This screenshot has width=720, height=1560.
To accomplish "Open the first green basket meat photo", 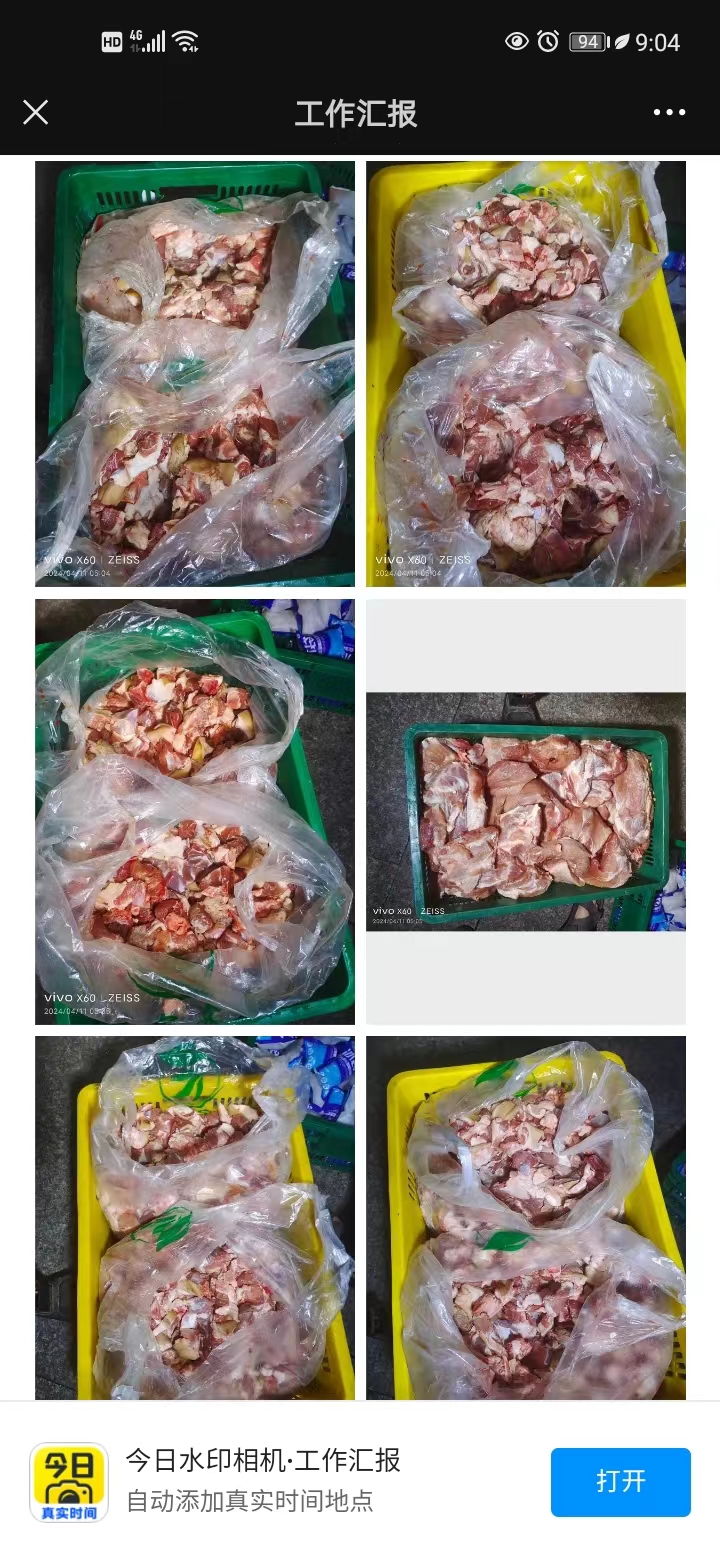I will click(x=195, y=373).
